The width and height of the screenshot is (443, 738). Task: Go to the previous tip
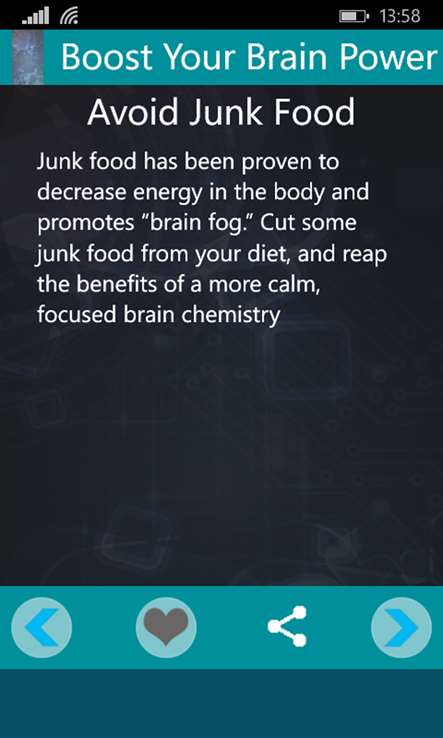tap(41, 627)
